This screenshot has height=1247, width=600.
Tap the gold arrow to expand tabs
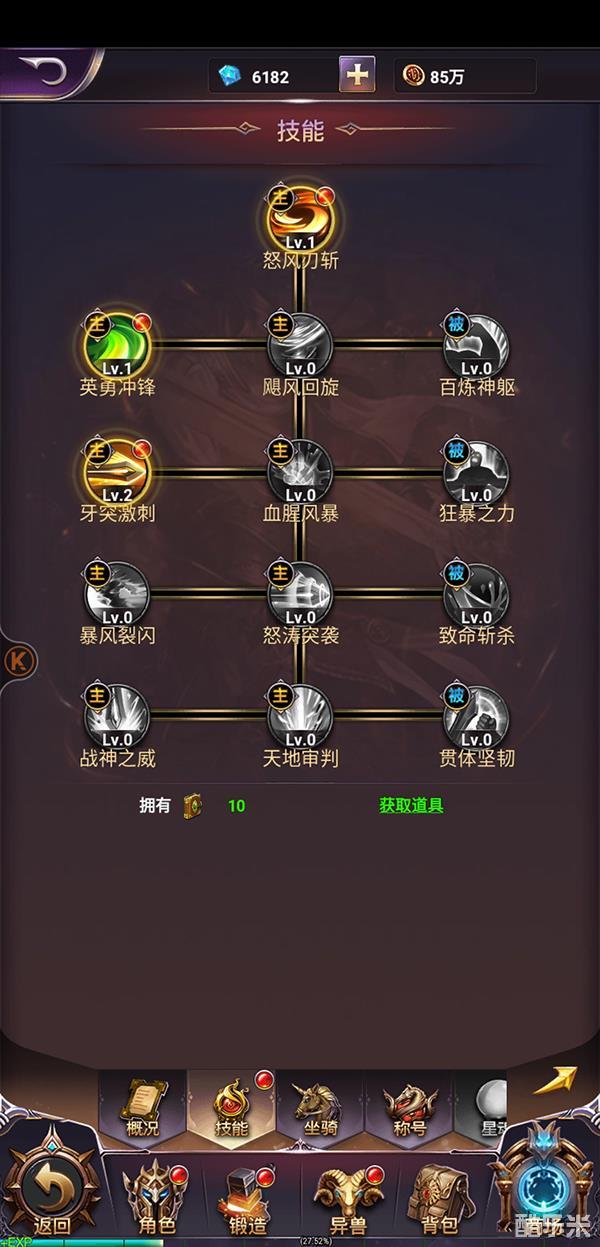coord(554,1082)
